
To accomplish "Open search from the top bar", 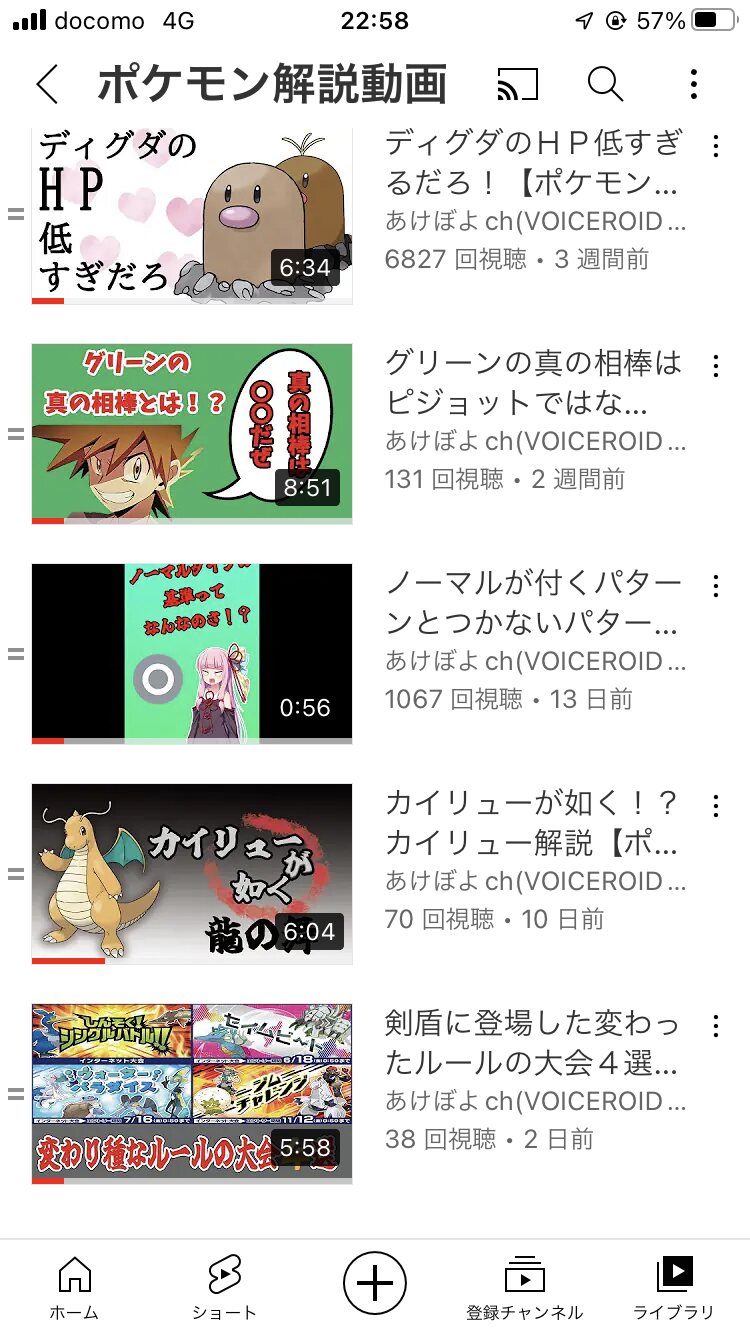I will click(605, 85).
